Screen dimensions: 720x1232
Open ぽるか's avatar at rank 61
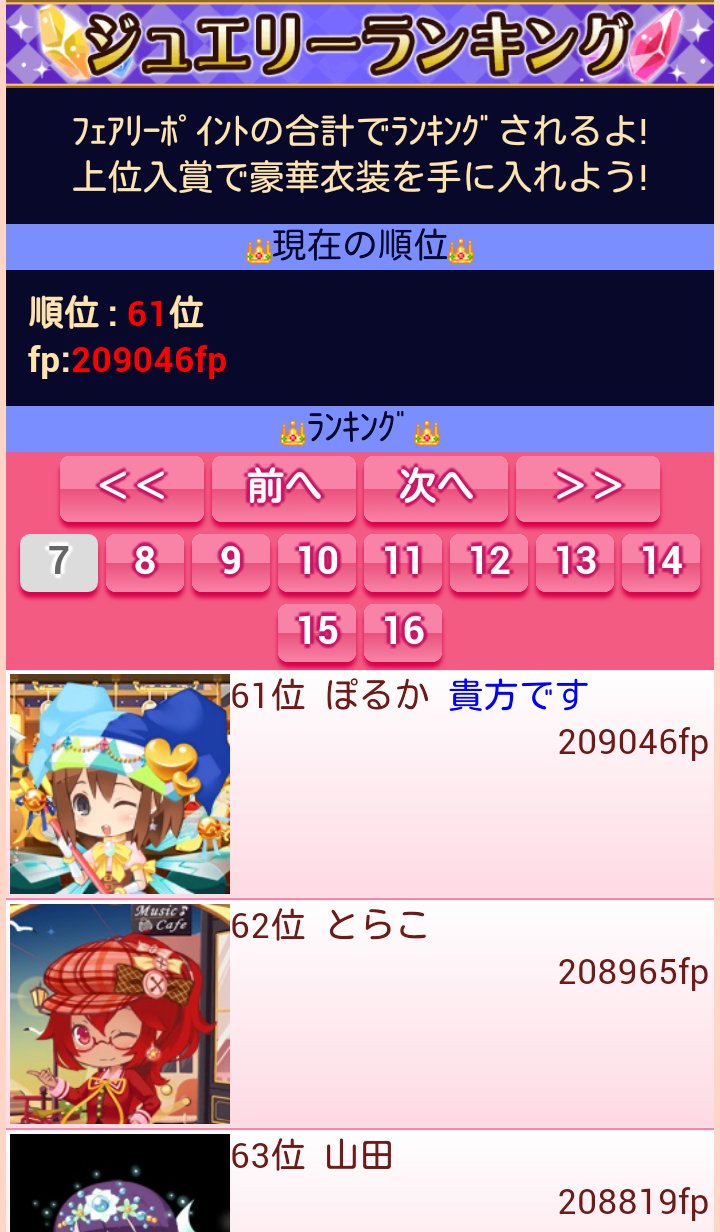120,784
